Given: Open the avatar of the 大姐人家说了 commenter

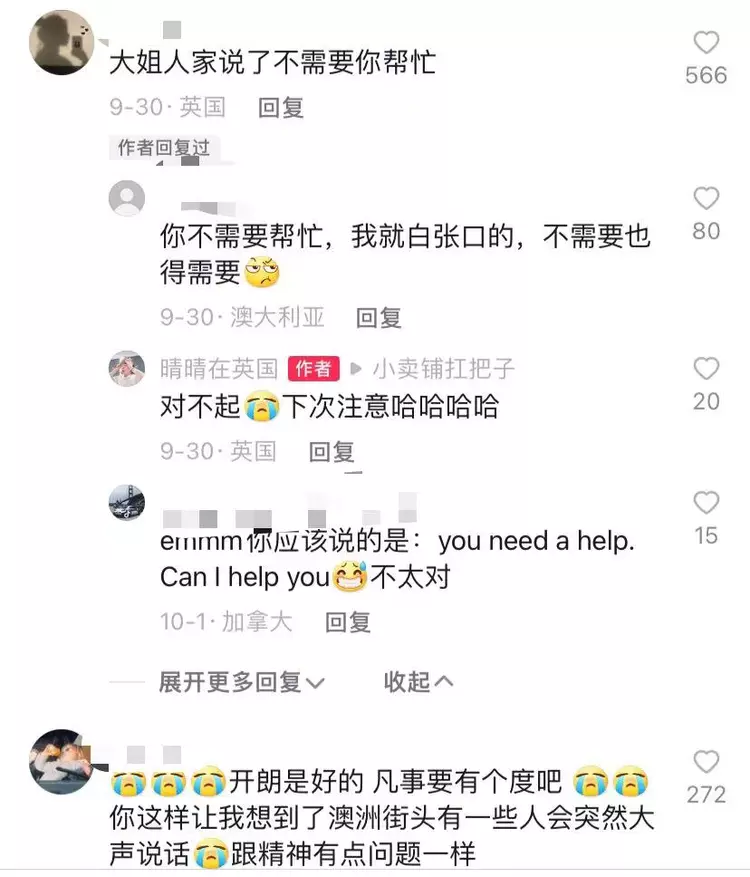Looking at the screenshot, I should pos(62,42).
